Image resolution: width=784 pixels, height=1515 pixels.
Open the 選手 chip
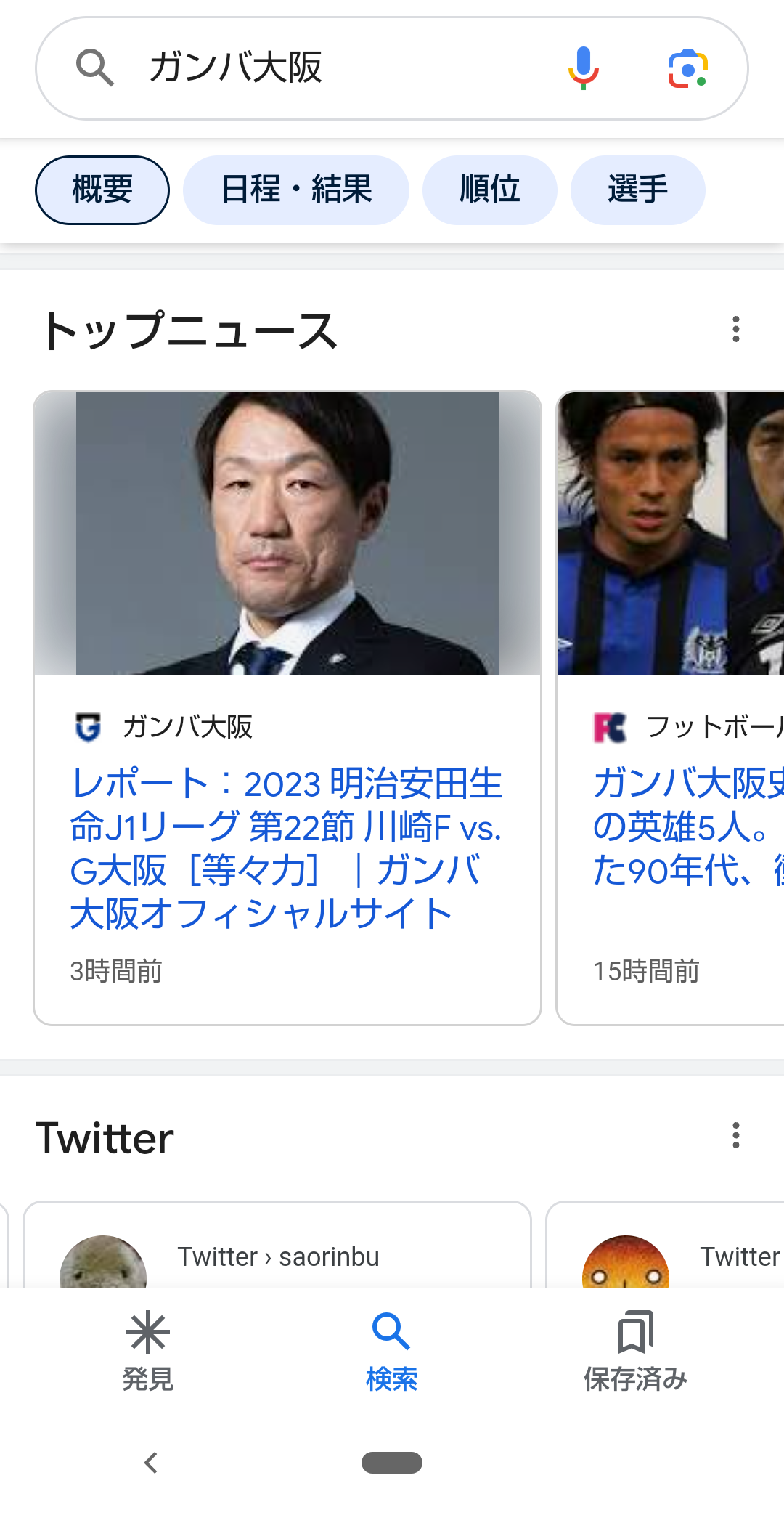coord(637,190)
